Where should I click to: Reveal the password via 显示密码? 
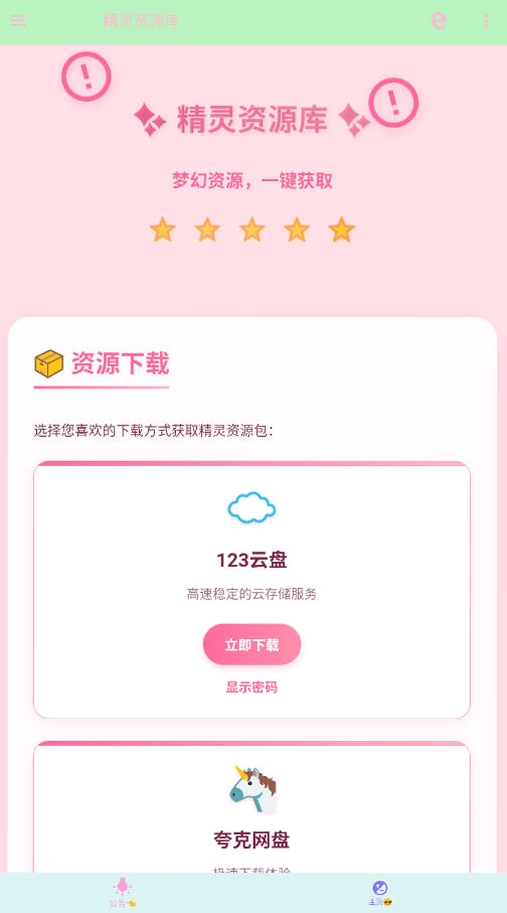pos(252,687)
